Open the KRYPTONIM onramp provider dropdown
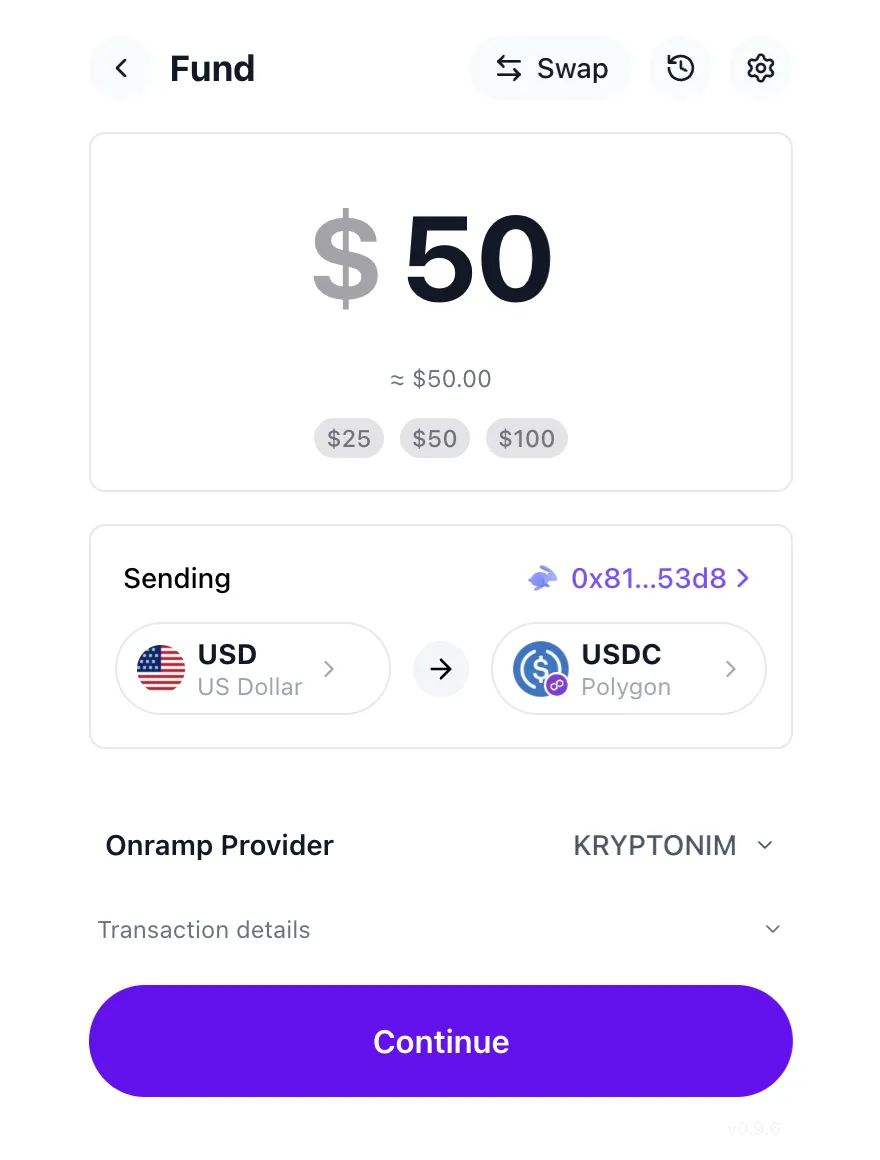Screen dimensions: 880x1160 tap(672, 845)
